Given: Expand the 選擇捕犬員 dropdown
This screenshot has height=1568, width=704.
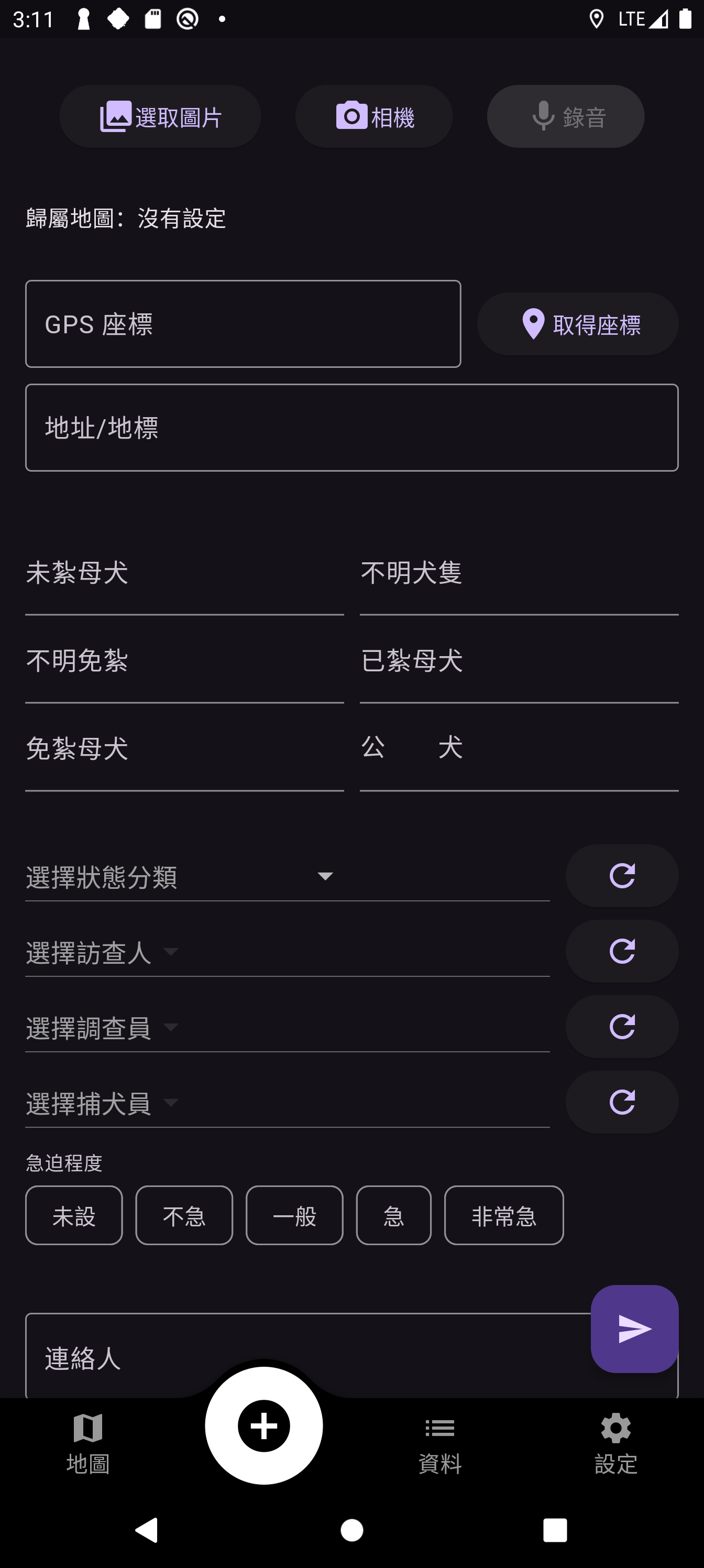Looking at the screenshot, I should [172, 1102].
